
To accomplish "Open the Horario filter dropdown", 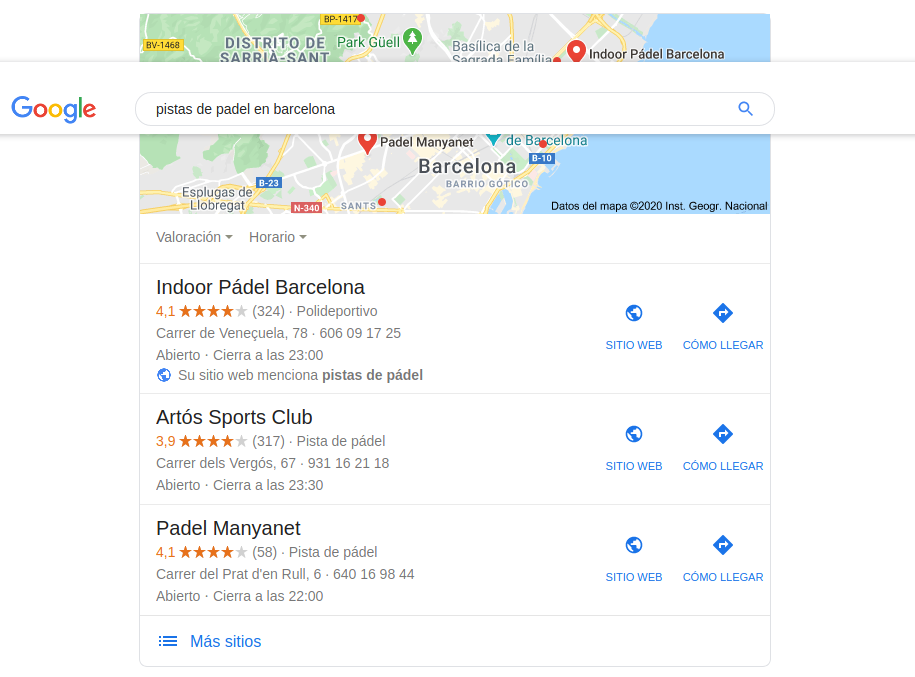I will [277, 237].
